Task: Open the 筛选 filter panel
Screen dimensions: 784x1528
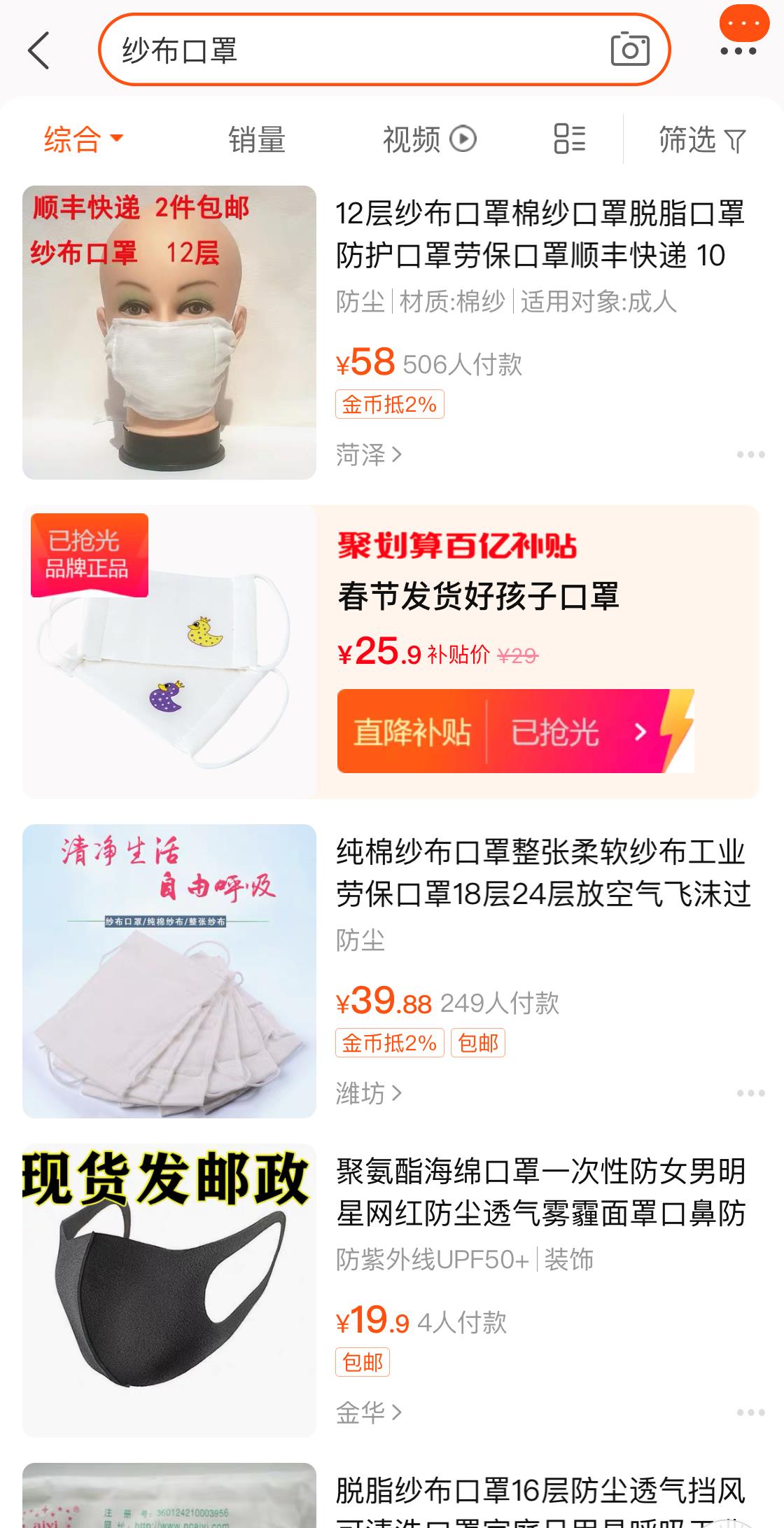Action: [701, 139]
